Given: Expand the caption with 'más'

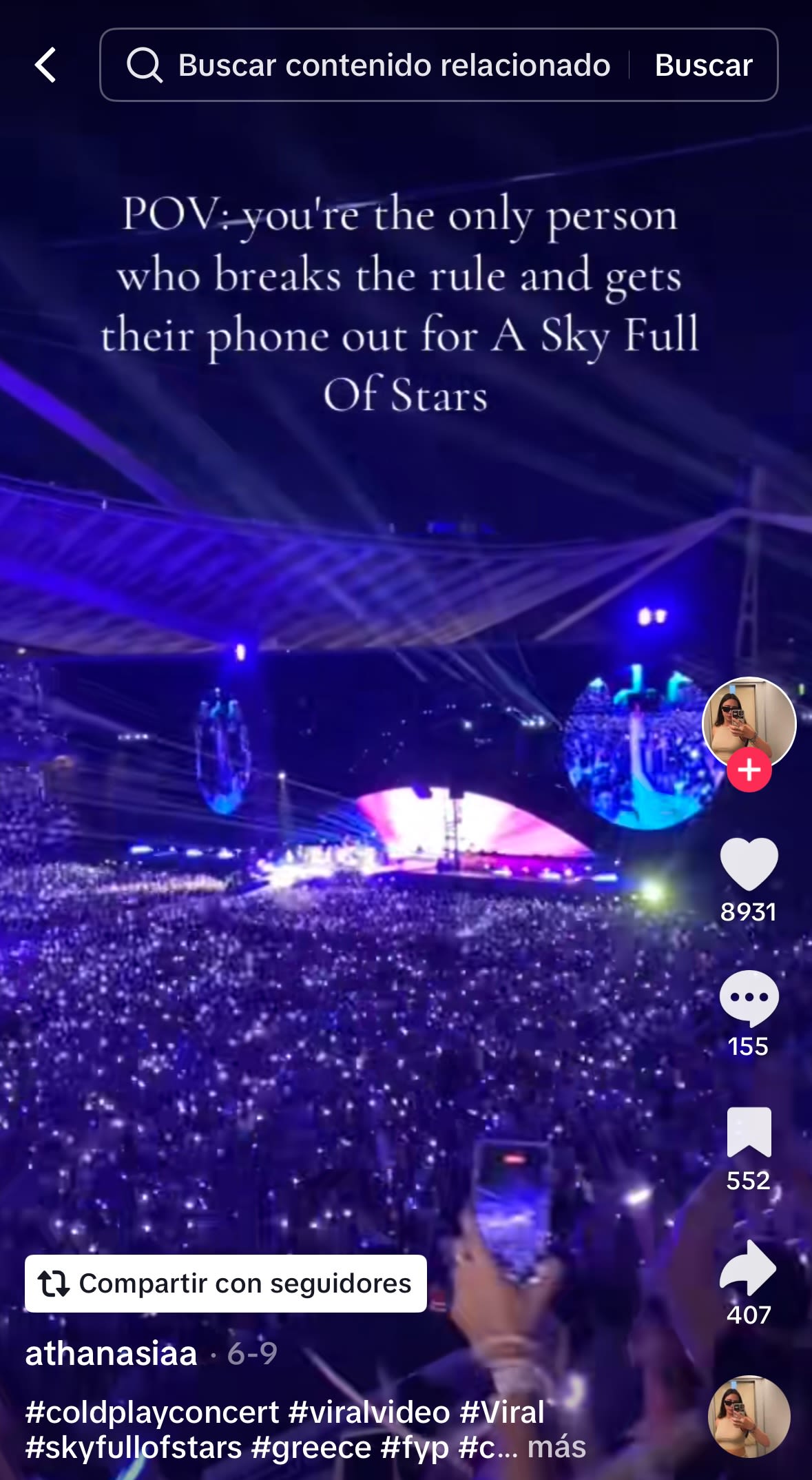Looking at the screenshot, I should click(x=556, y=1447).
